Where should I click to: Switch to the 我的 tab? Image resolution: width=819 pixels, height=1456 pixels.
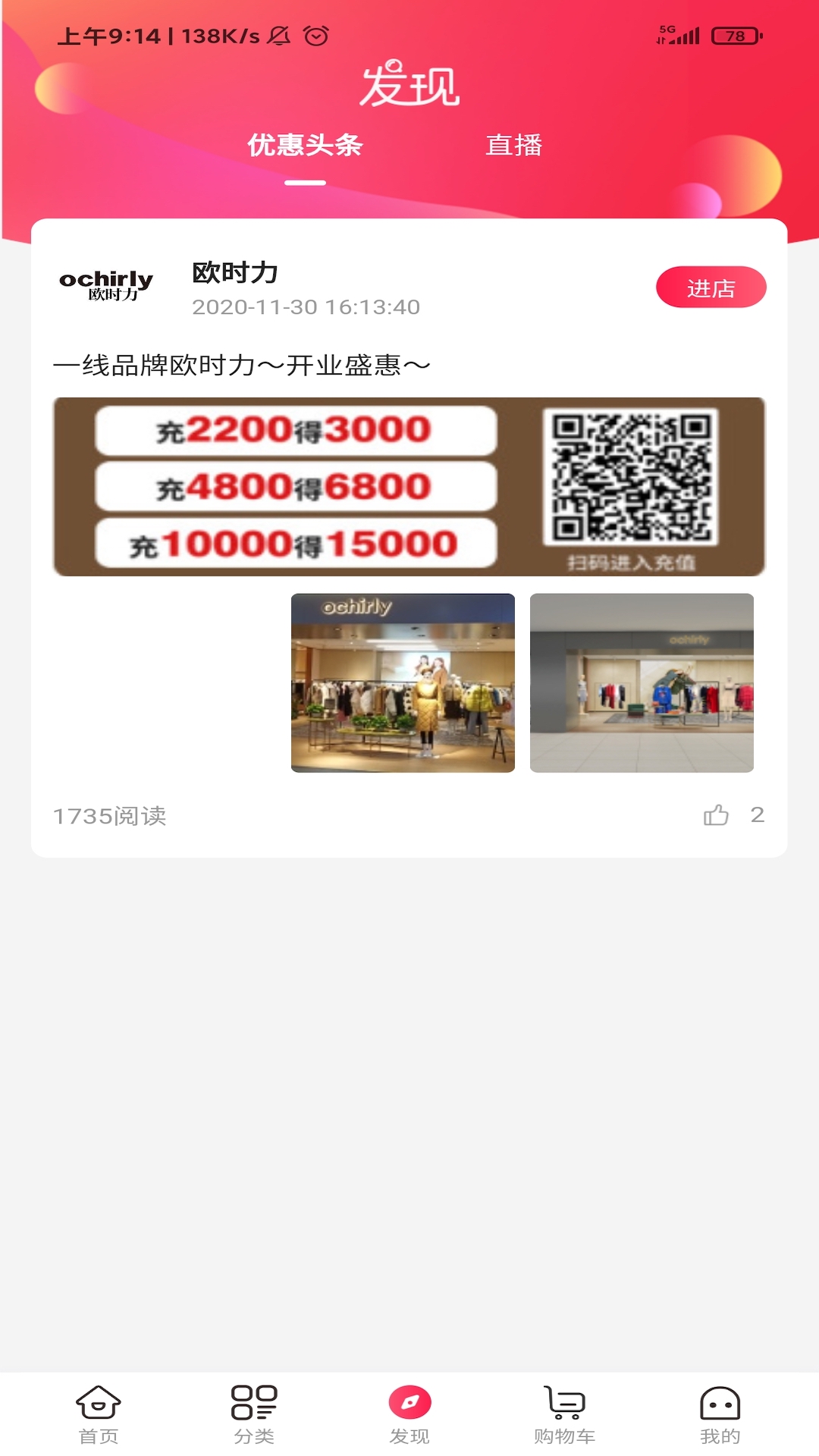(720, 1414)
